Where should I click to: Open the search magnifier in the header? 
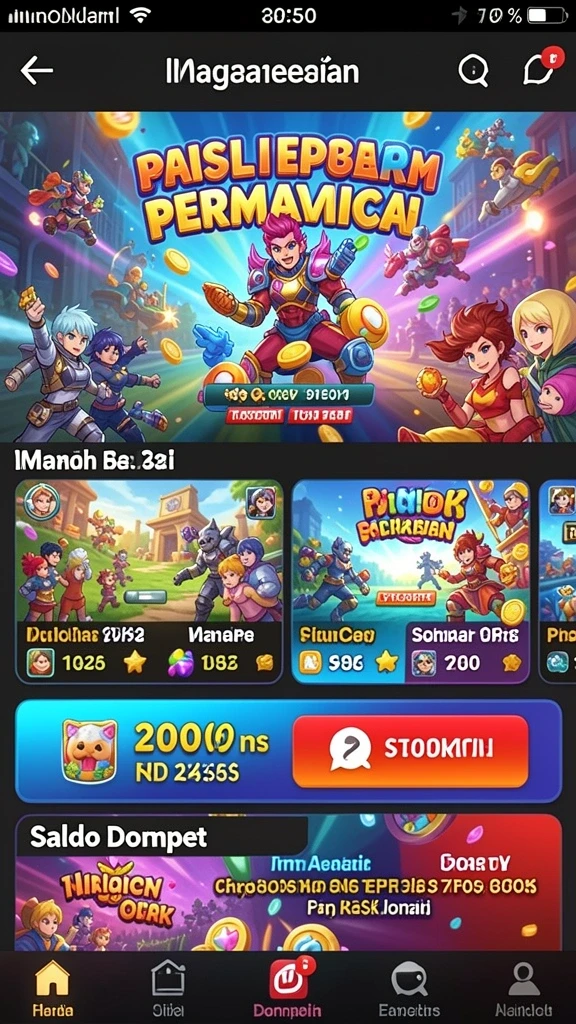tap(473, 70)
